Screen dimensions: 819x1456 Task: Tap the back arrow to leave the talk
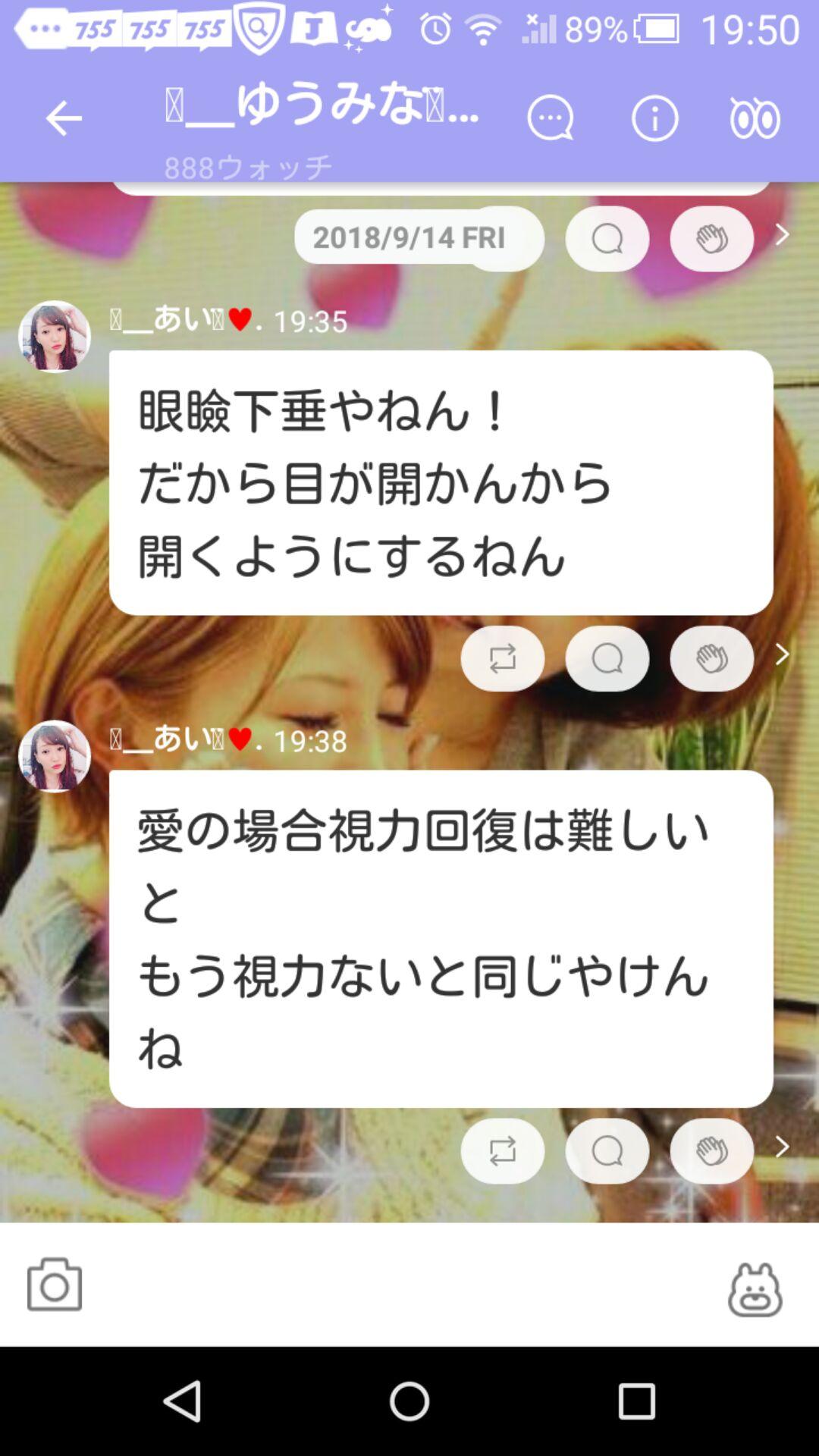[64, 118]
